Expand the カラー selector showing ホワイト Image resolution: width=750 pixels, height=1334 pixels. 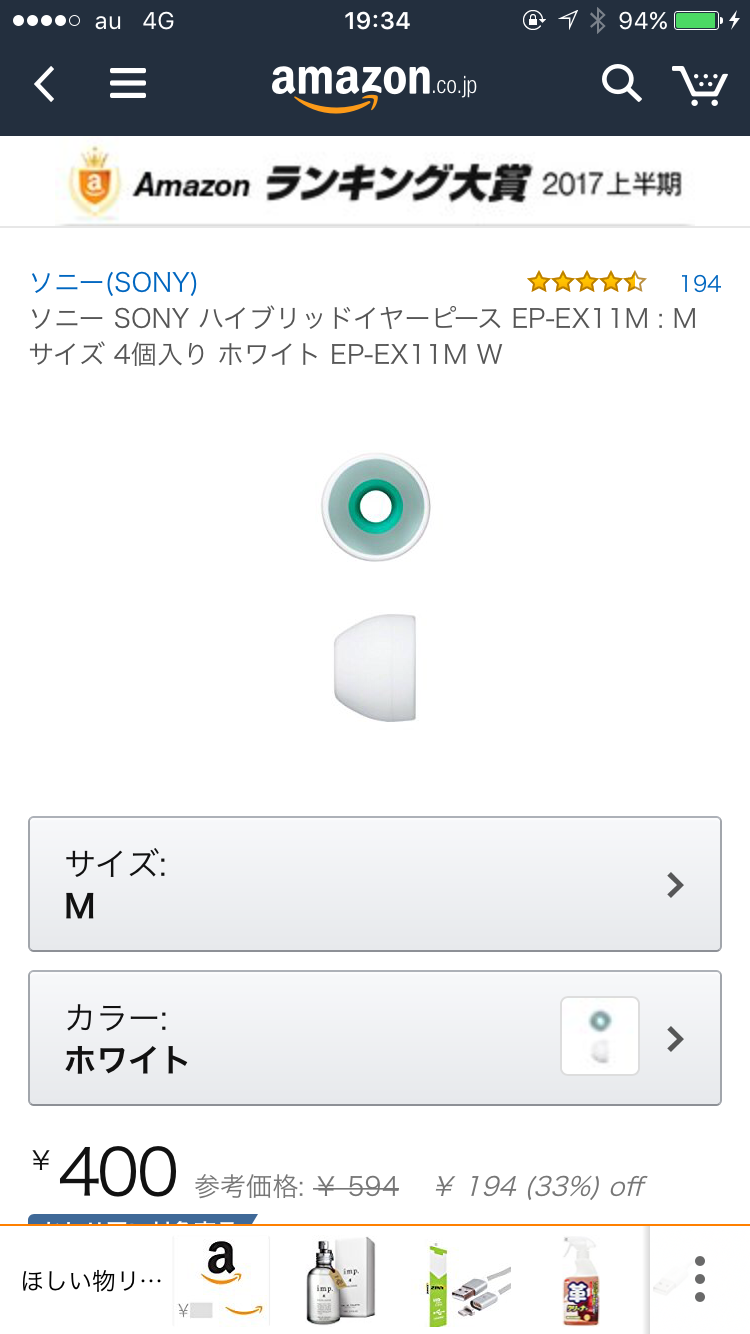(375, 1037)
